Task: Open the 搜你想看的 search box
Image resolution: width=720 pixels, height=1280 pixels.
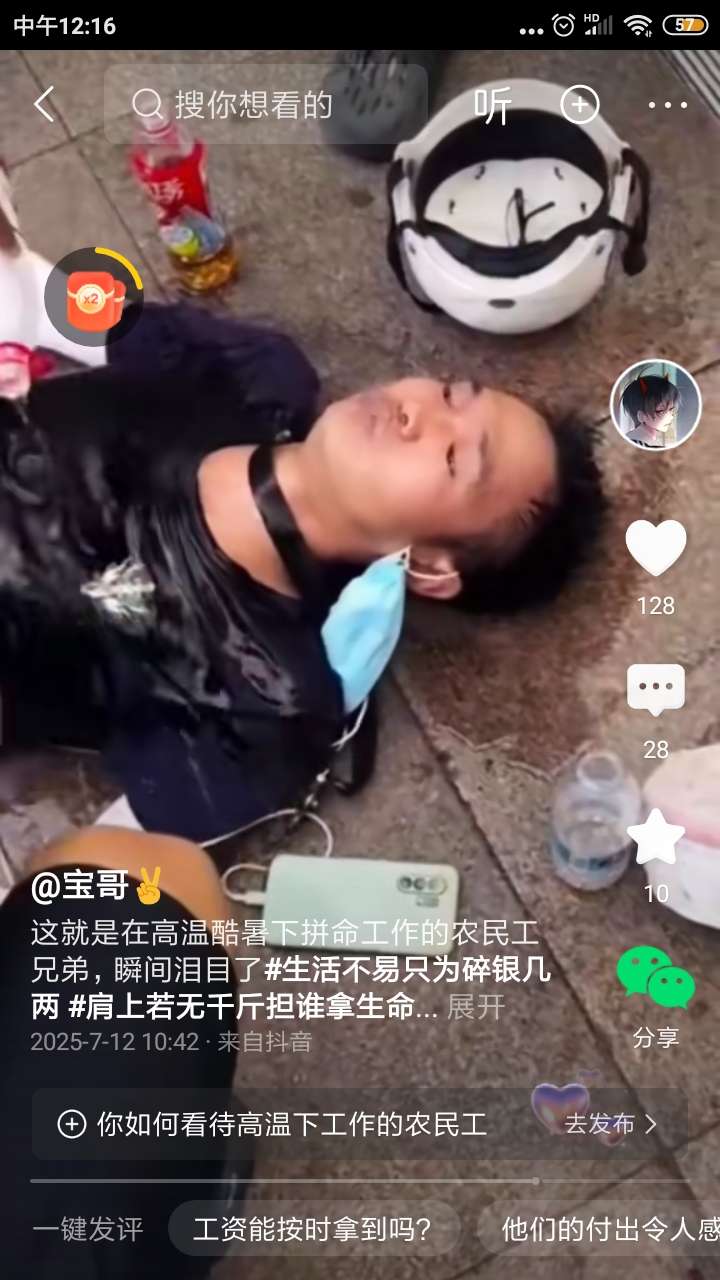Action: [265, 104]
